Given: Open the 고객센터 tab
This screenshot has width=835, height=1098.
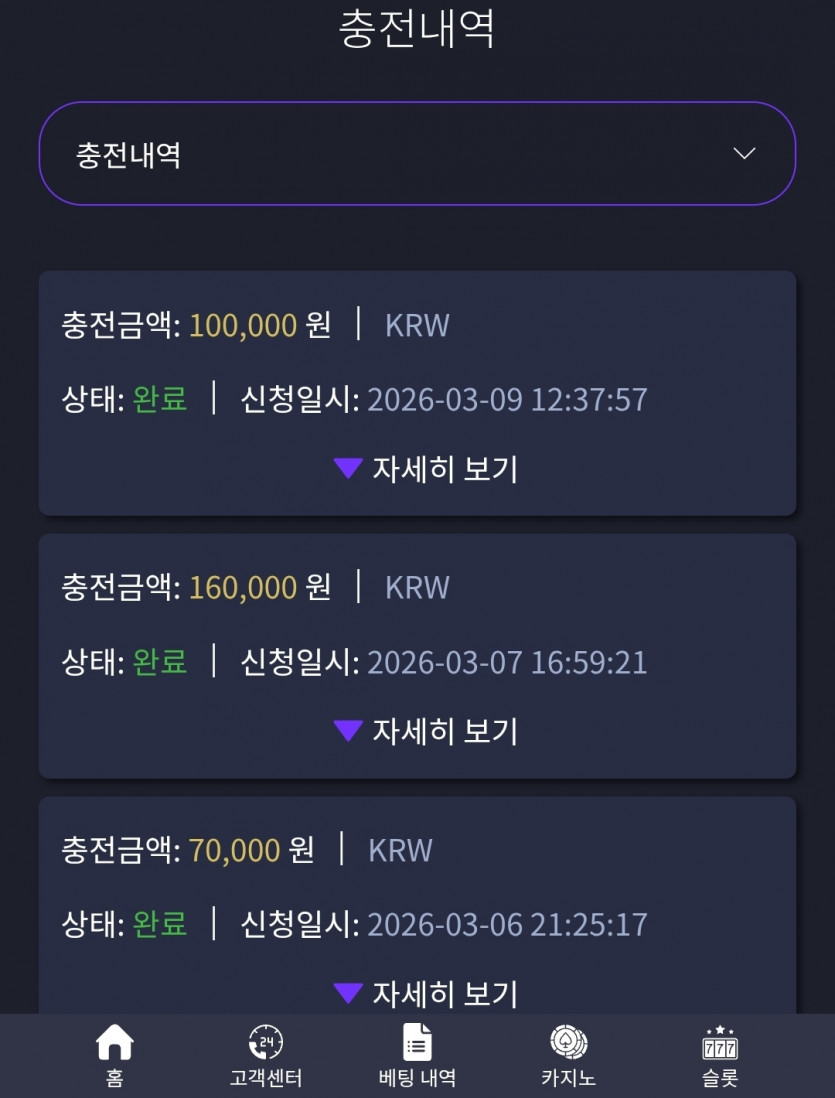Looking at the screenshot, I should pos(266,1056).
